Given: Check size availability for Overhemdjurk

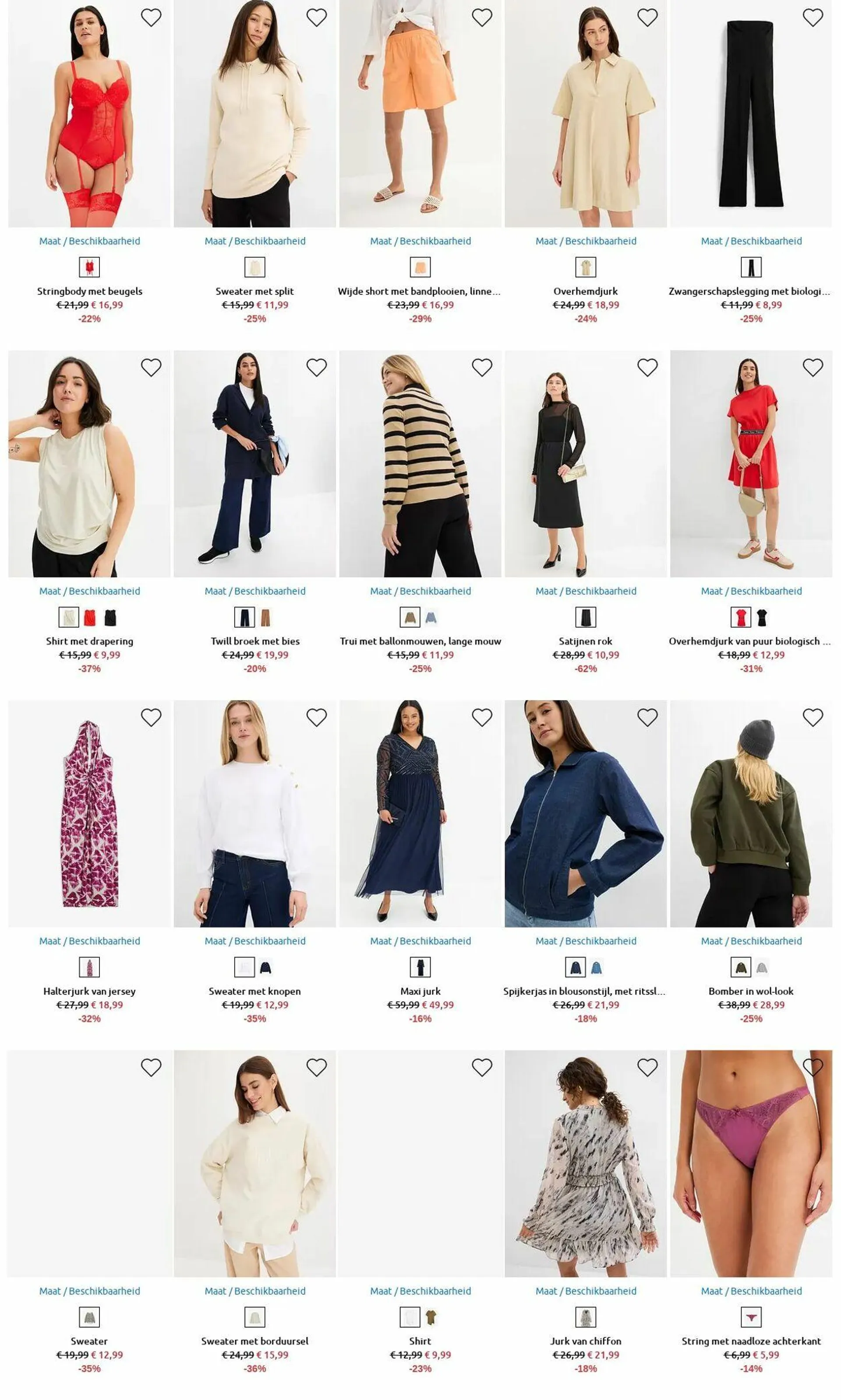Looking at the screenshot, I should coord(585,241).
